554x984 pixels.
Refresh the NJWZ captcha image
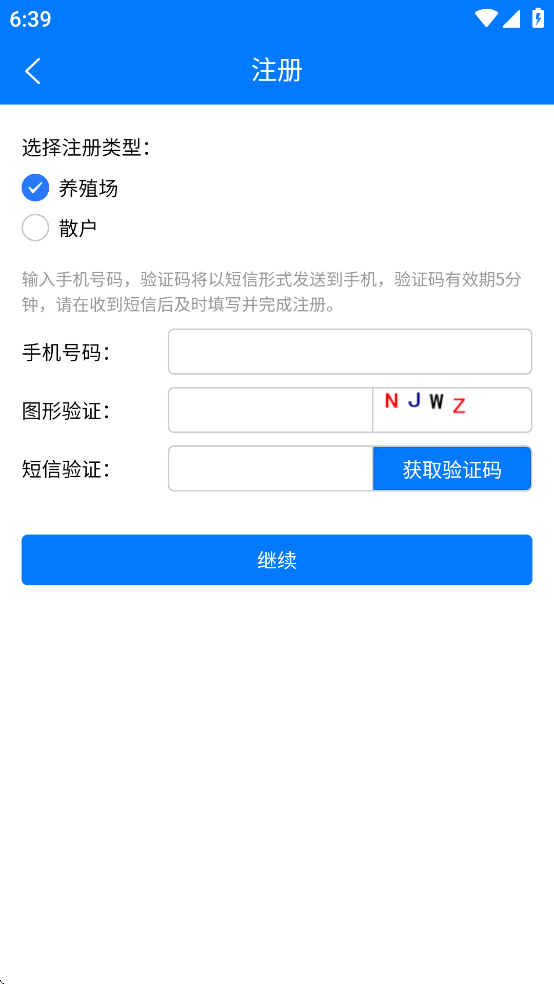point(452,410)
